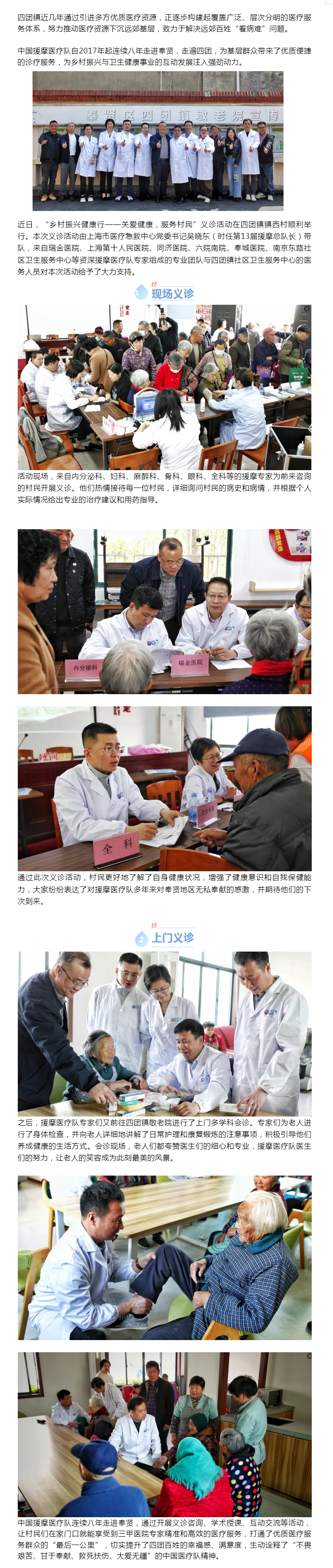333x1568 pixels.
Task: Open the group photo at the nursing home
Action: coord(158,141)
